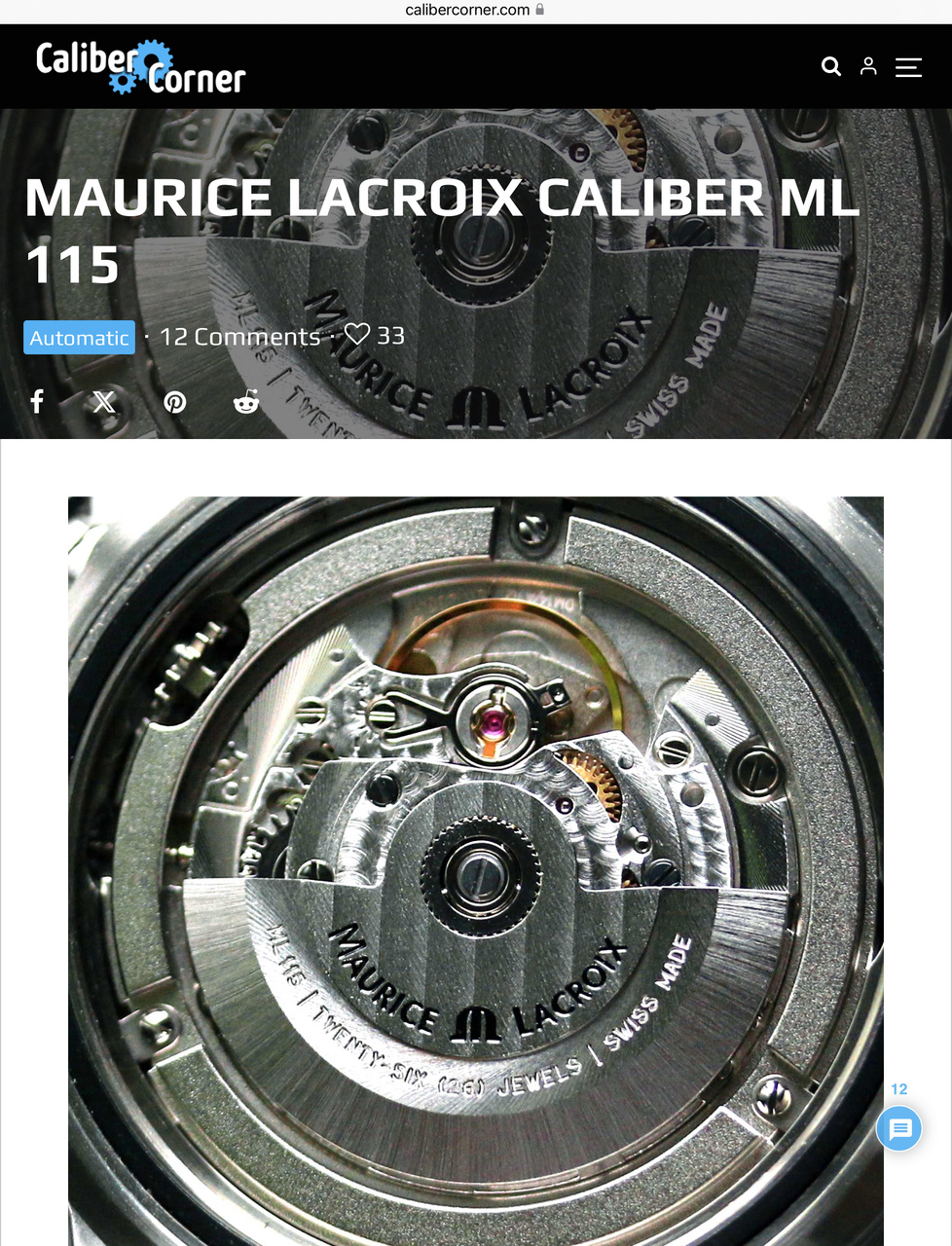Like this article with the heart
This screenshot has width=952, height=1246.
click(357, 335)
